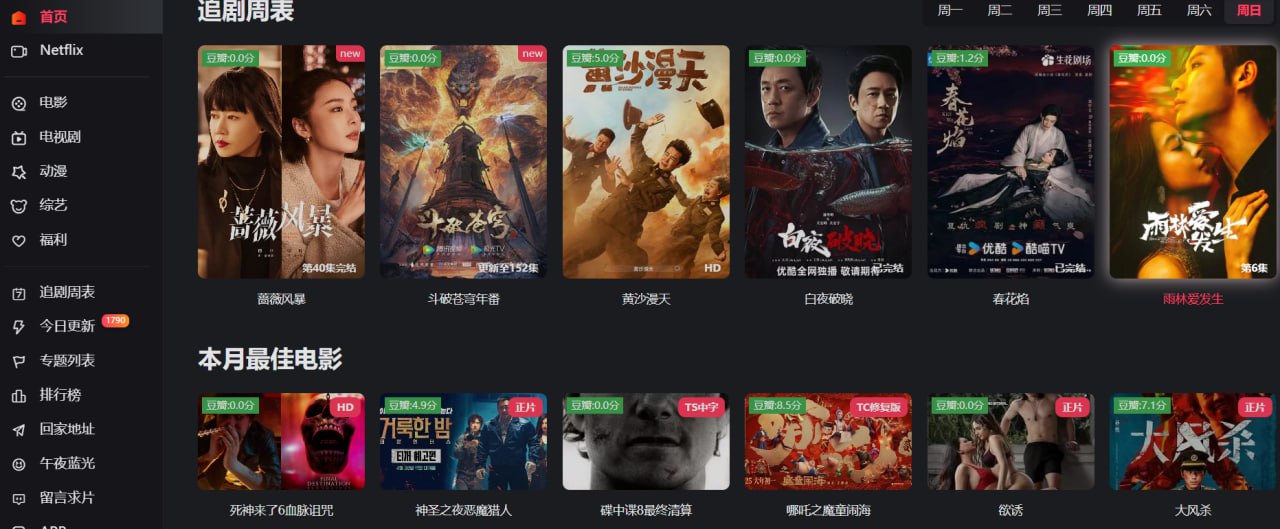
Task: Select the 周六 schedule tab
Action: 1199,11
